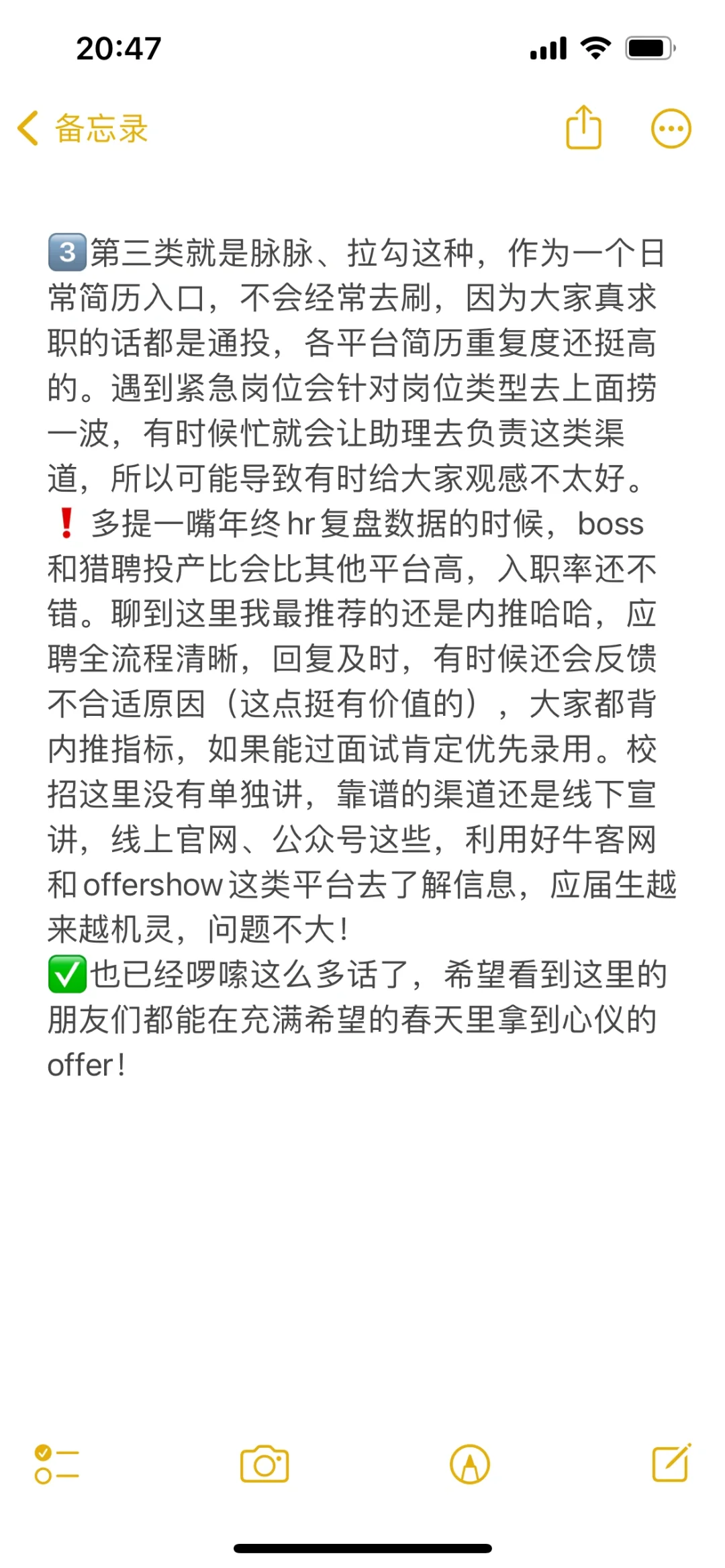Open the more options menu
Screen dimensions: 725x1568
click(x=671, y=128)
